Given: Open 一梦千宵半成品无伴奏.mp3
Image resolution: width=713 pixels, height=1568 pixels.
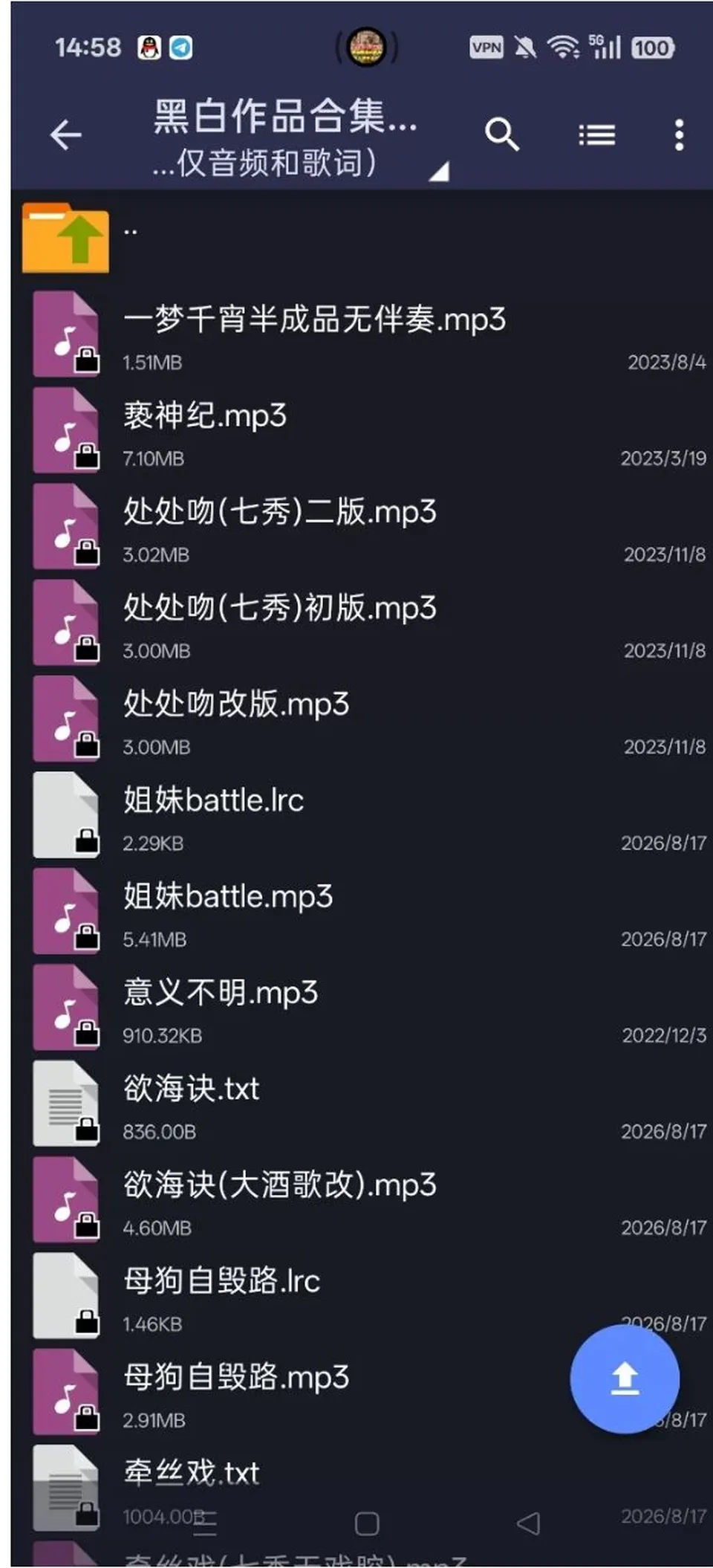Looking at the screenshot, I should [x=362, y=335].
